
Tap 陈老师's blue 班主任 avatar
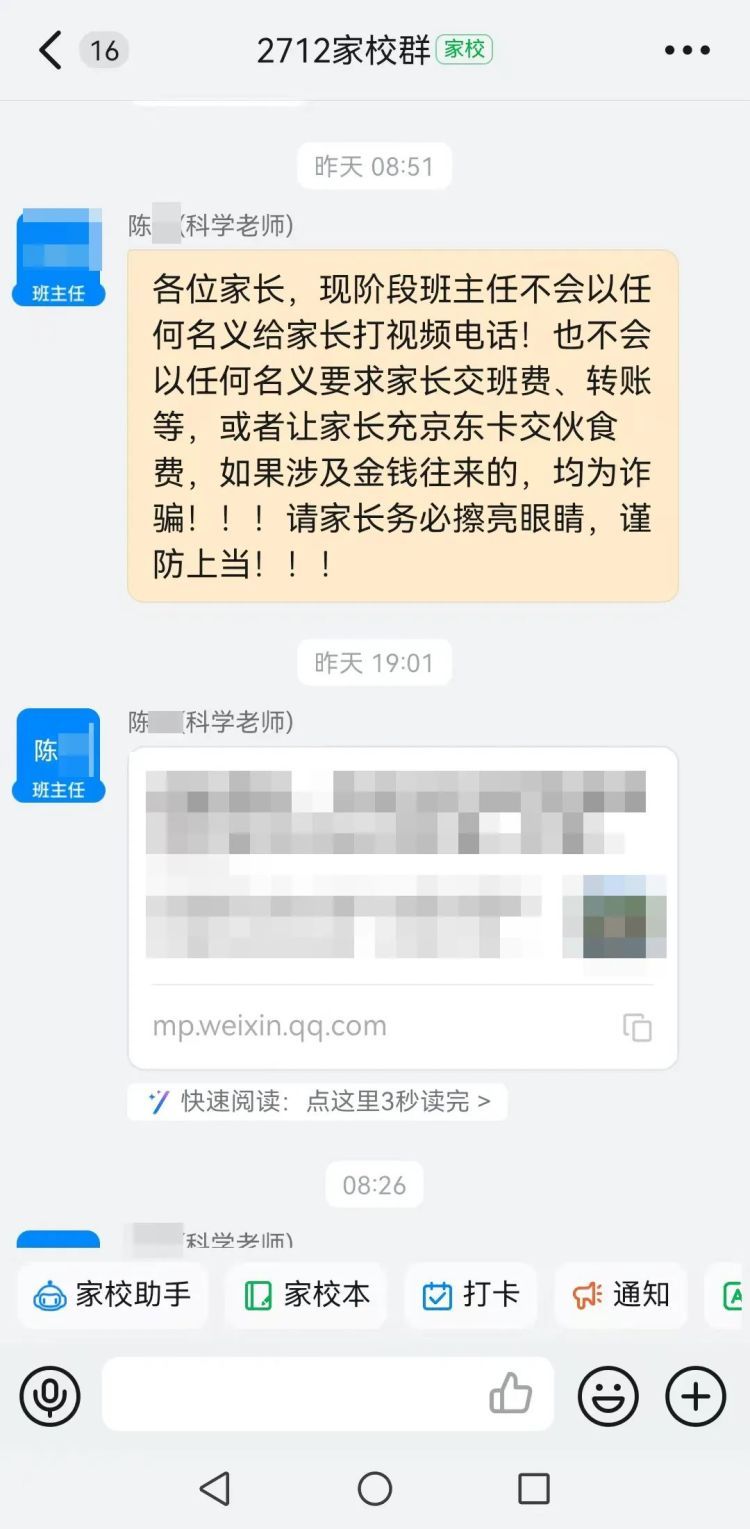[57, 753]
